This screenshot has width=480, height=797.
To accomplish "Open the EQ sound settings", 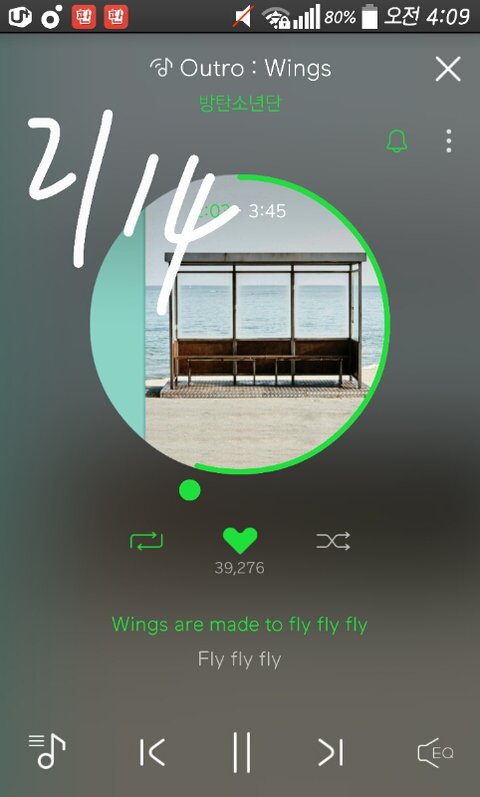I will click(x=435, y=752).
